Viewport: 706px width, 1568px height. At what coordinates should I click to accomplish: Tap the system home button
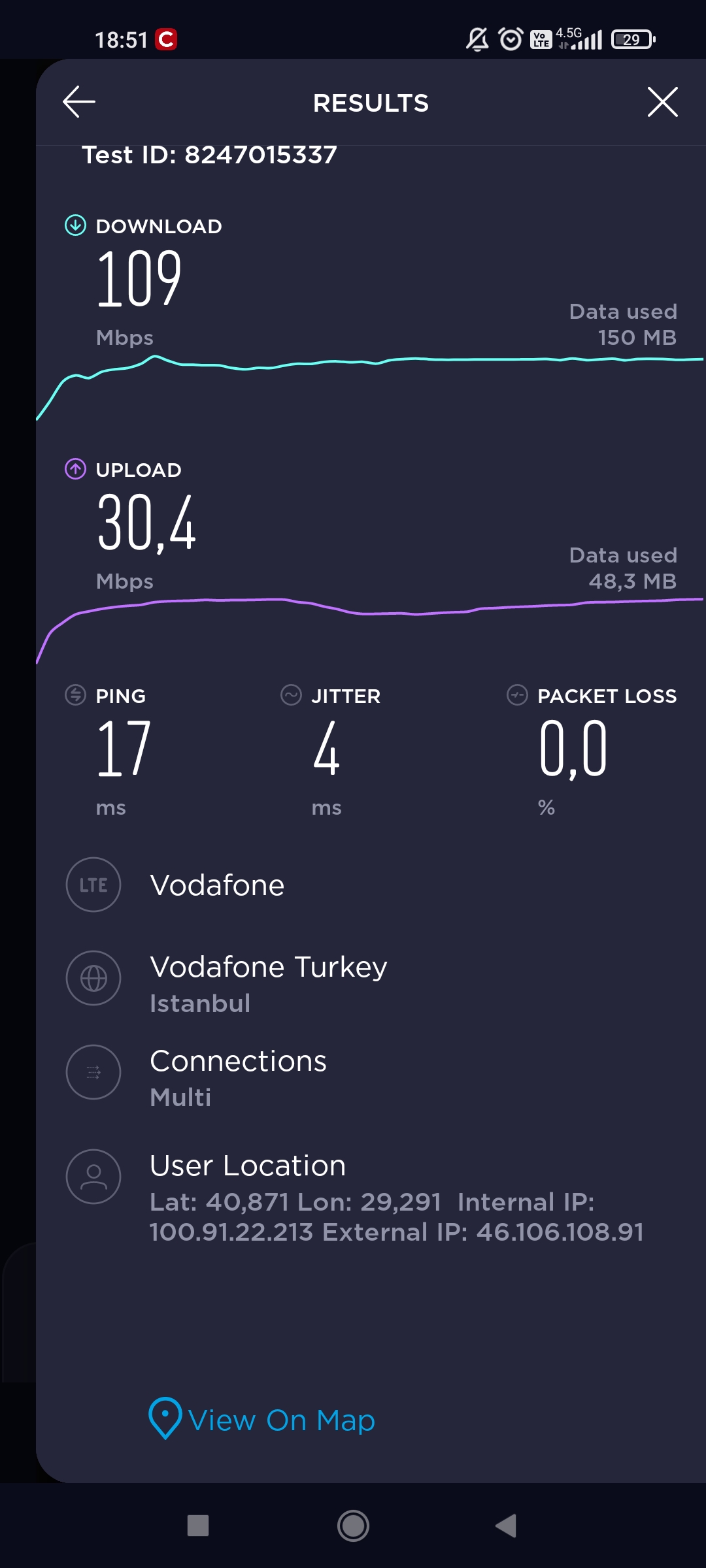[353, 1526]
